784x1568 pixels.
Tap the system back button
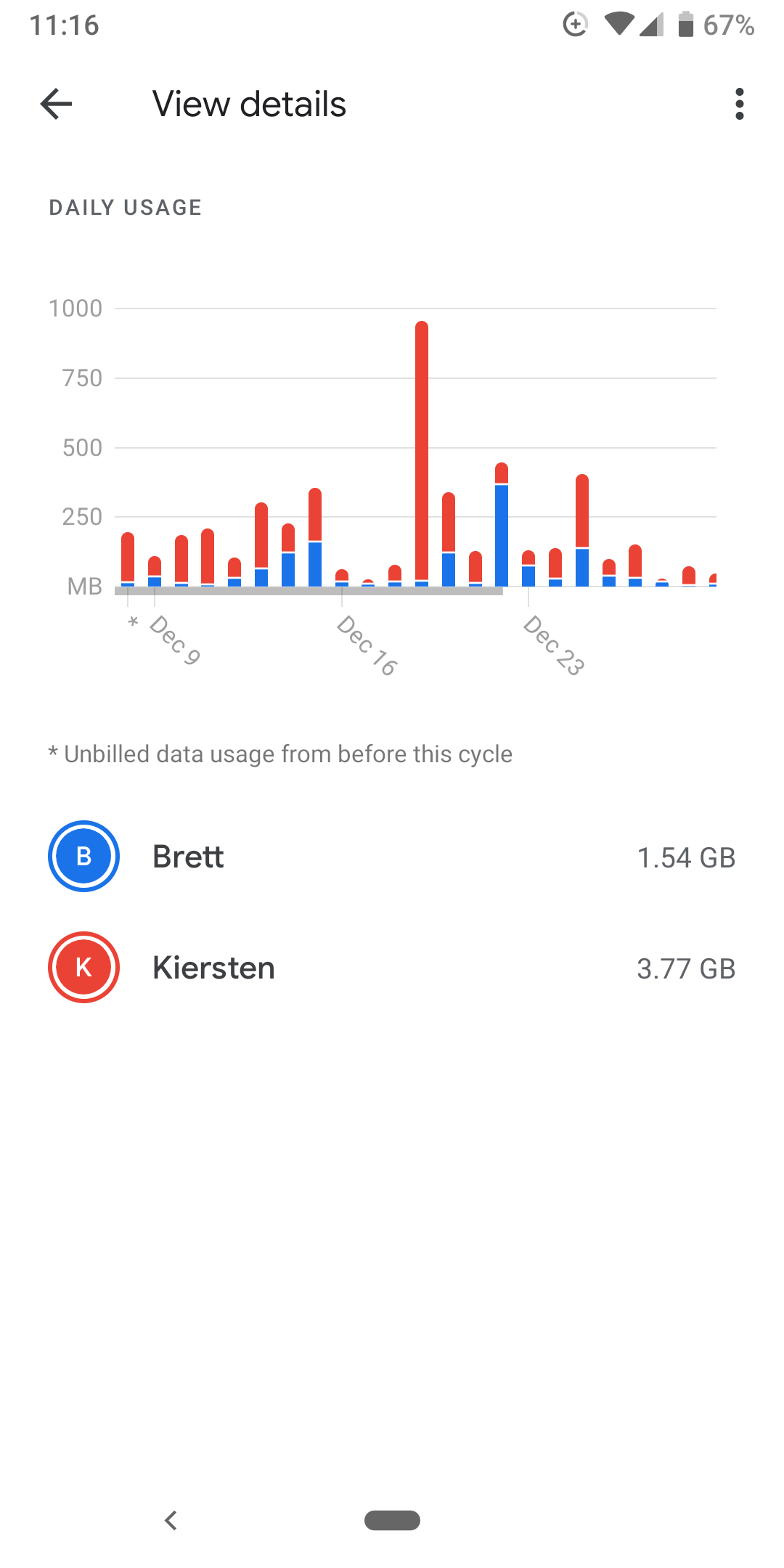171,1519
